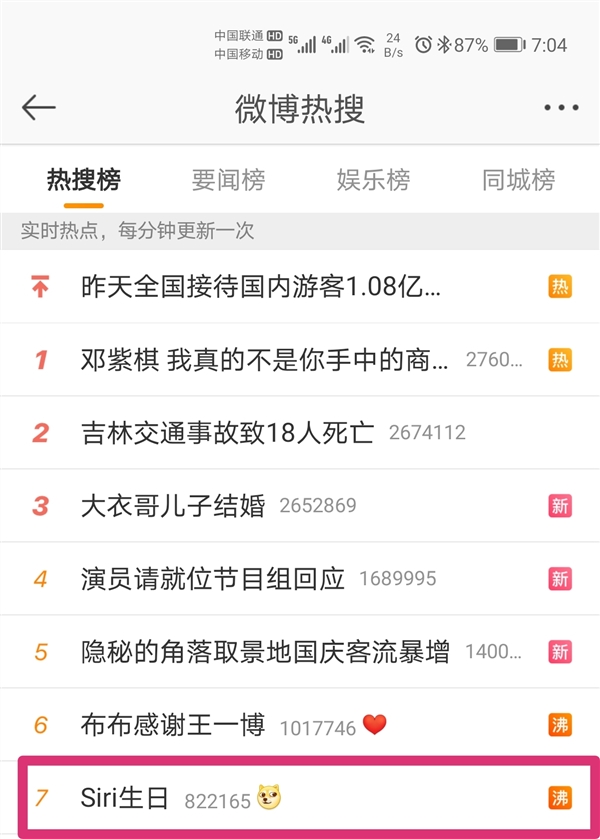600x839 pixels.
Task: Open the 邓紫棋 trending topic
Action: point(265,360)
